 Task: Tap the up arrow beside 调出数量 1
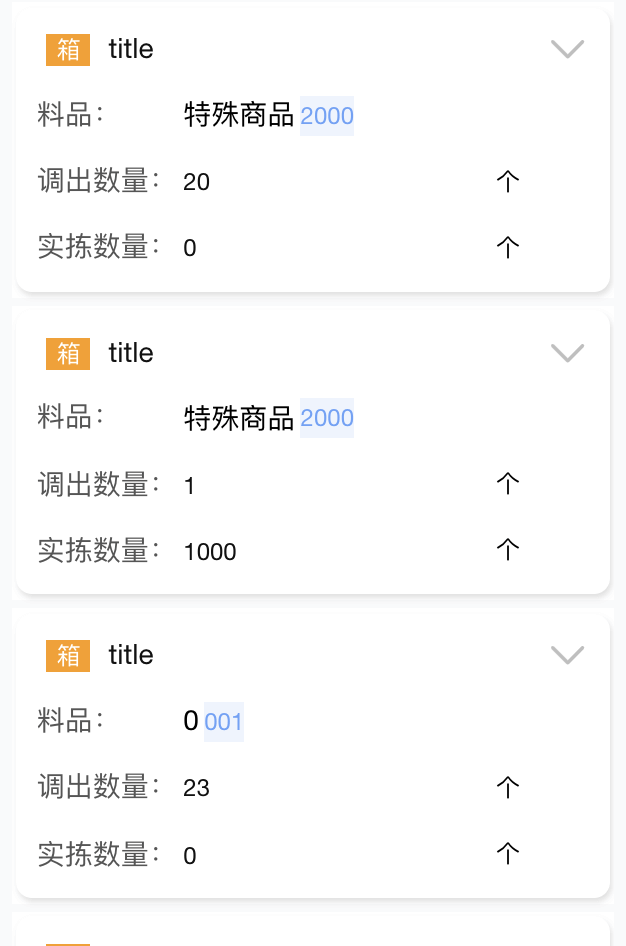point(508,485)
